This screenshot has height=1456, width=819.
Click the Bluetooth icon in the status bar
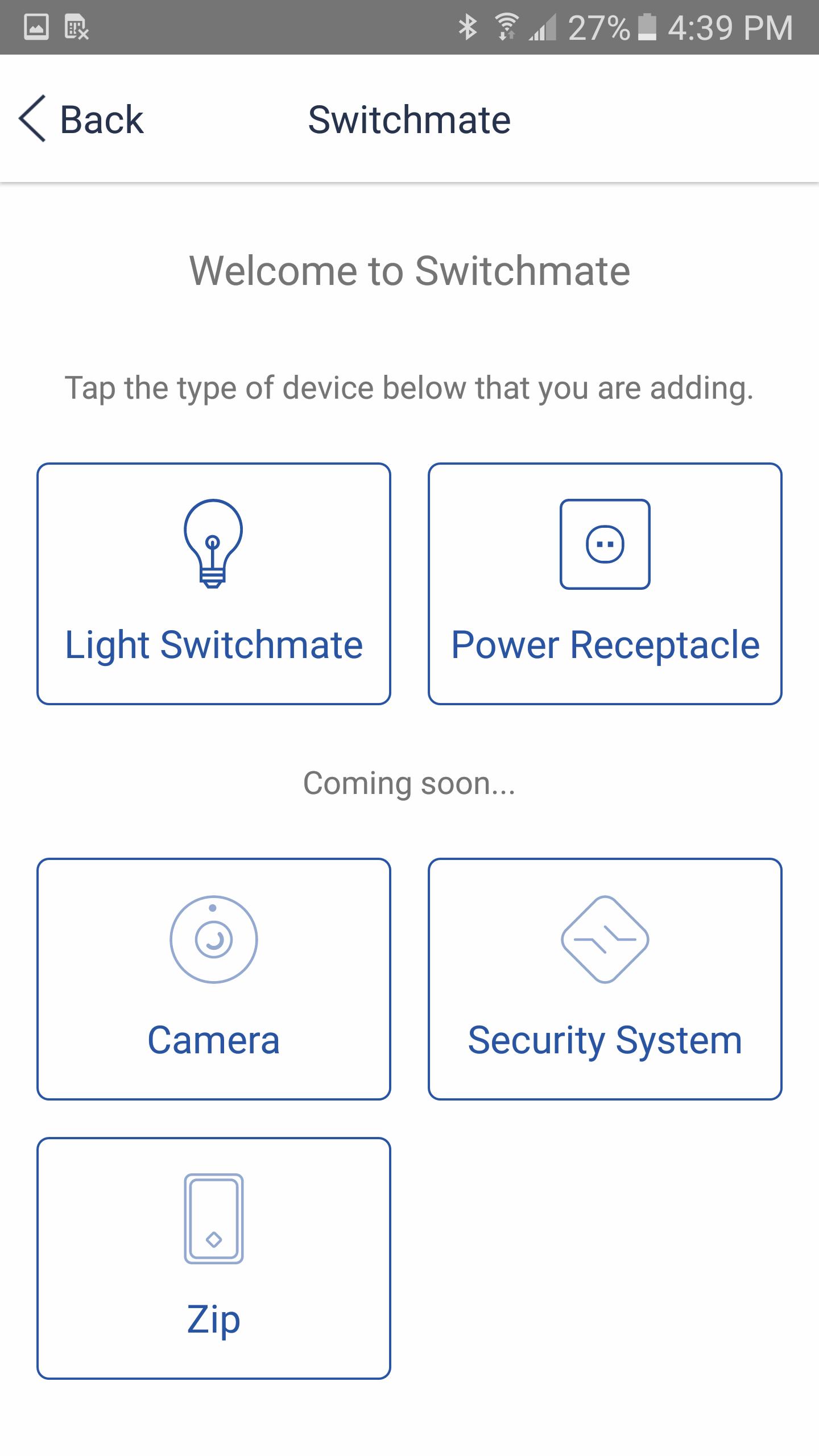click(468, 26)
